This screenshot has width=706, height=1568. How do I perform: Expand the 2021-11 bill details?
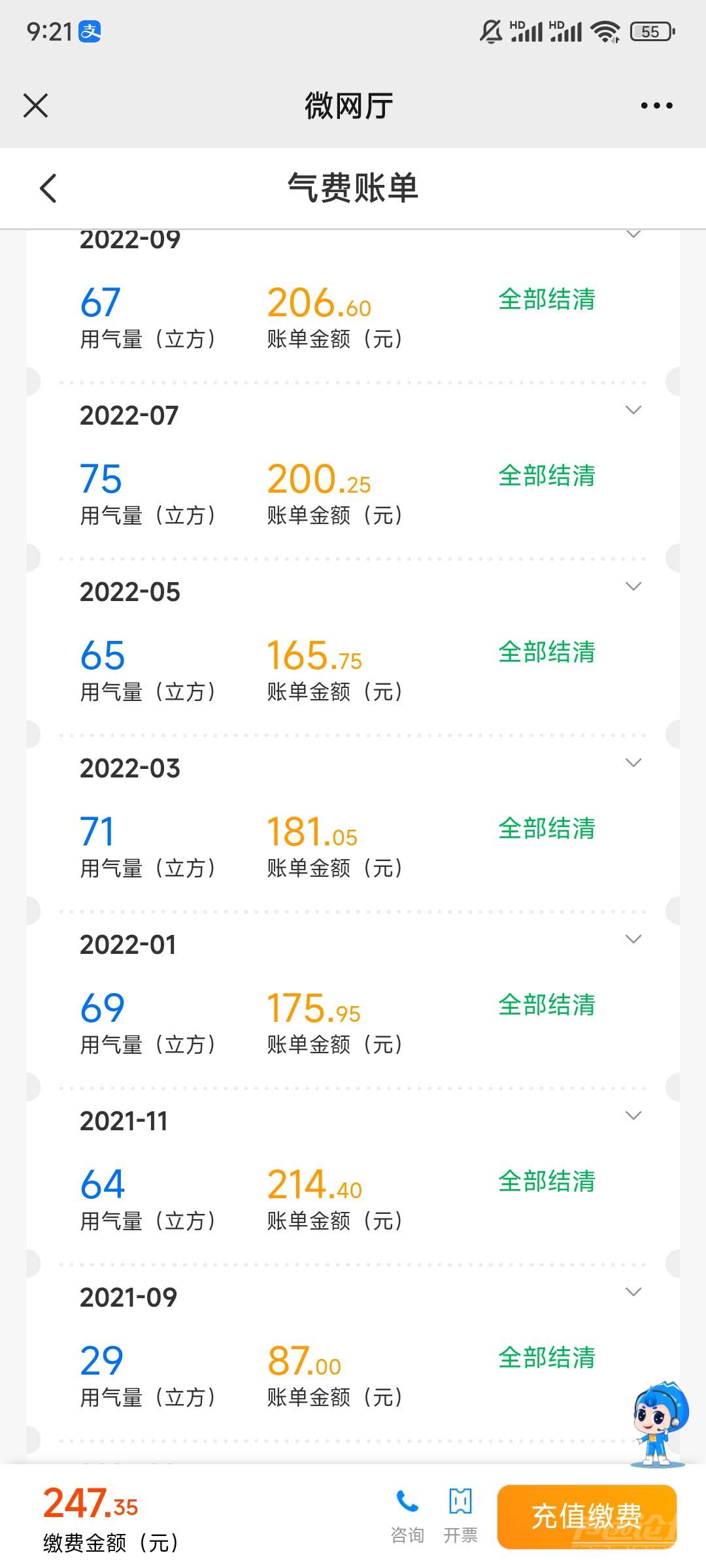(x=633, y=1116)
